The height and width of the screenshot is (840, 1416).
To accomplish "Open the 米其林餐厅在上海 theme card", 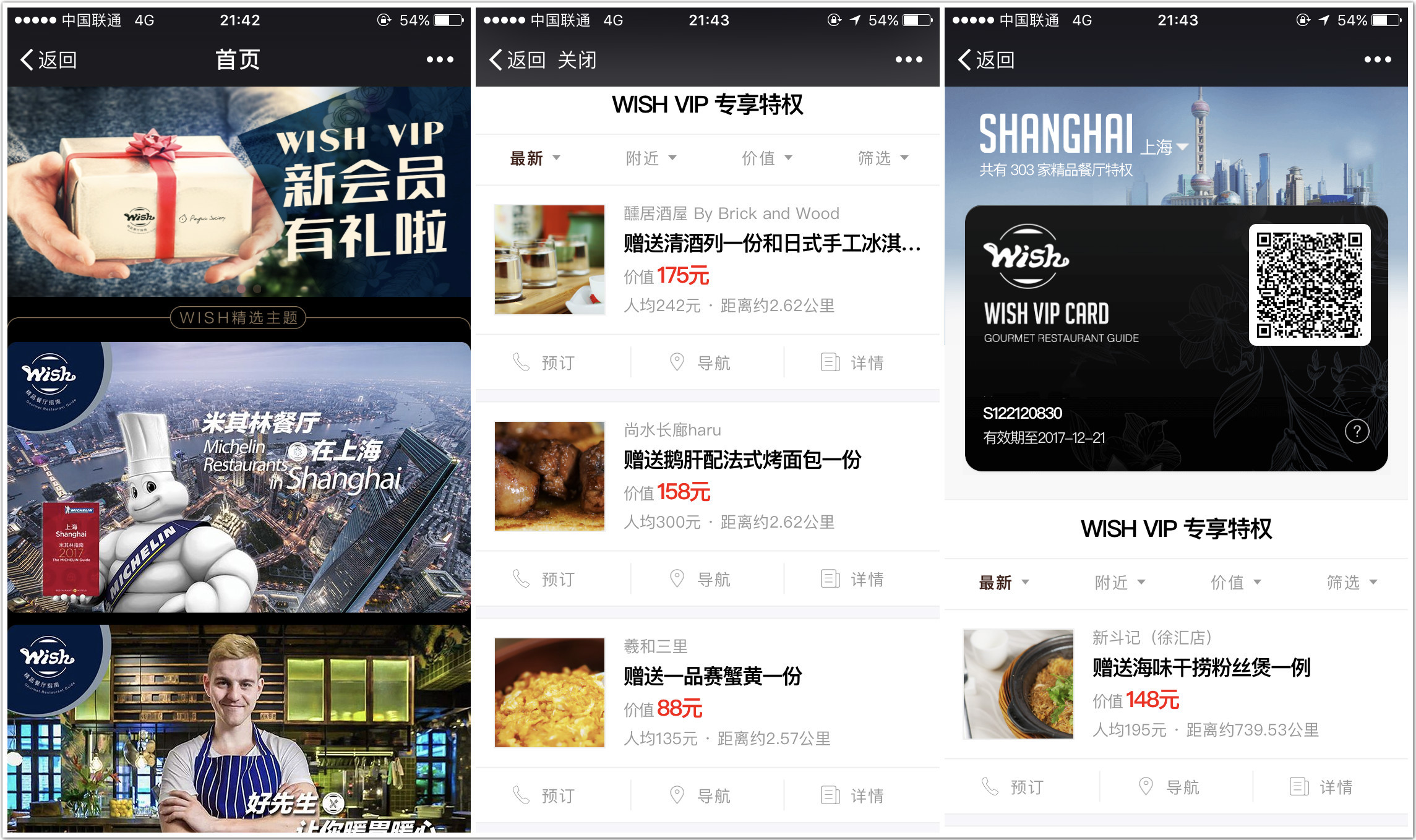I will [x=239, y=478].
